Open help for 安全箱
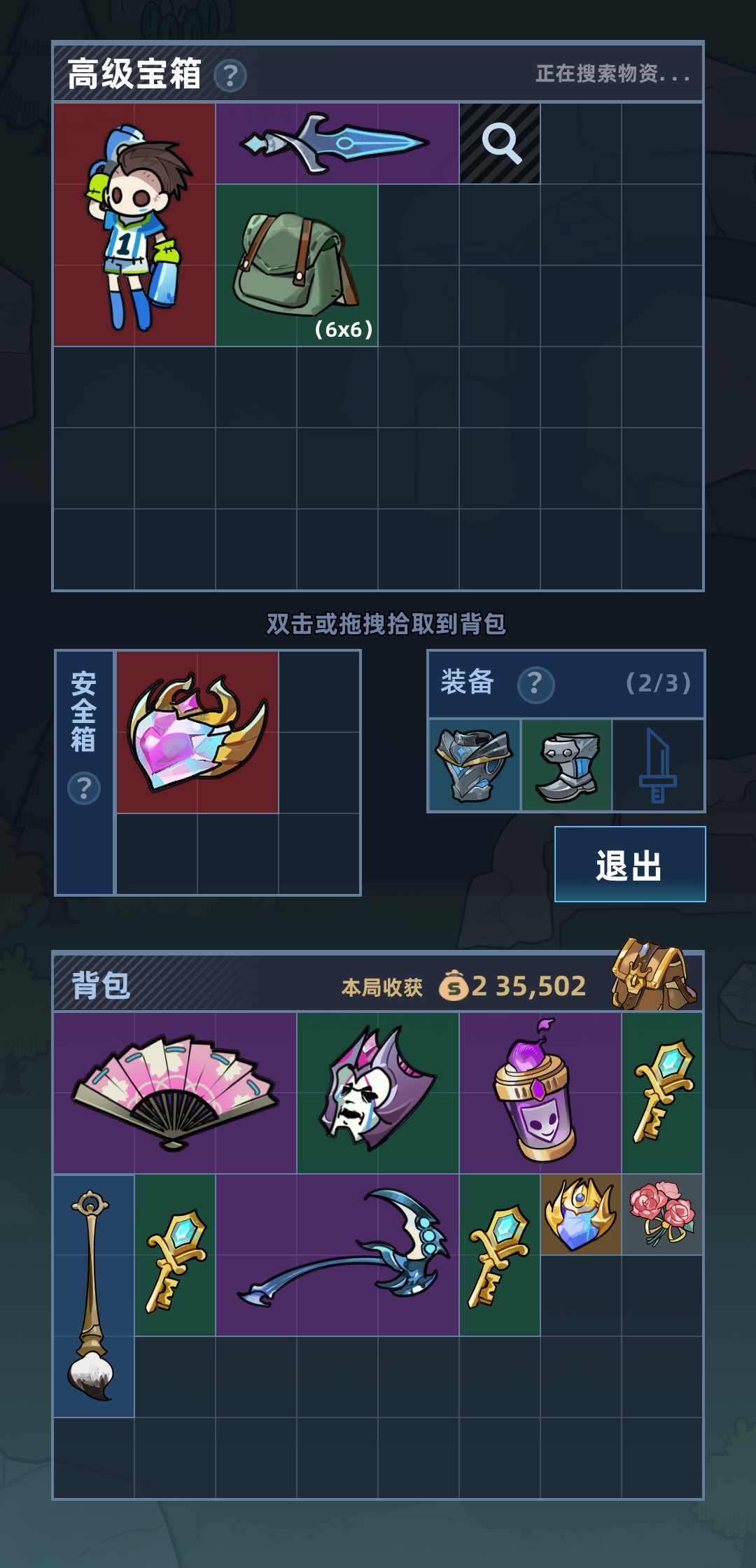This screenshot has height=1568, width=756. tap(84, 788)
